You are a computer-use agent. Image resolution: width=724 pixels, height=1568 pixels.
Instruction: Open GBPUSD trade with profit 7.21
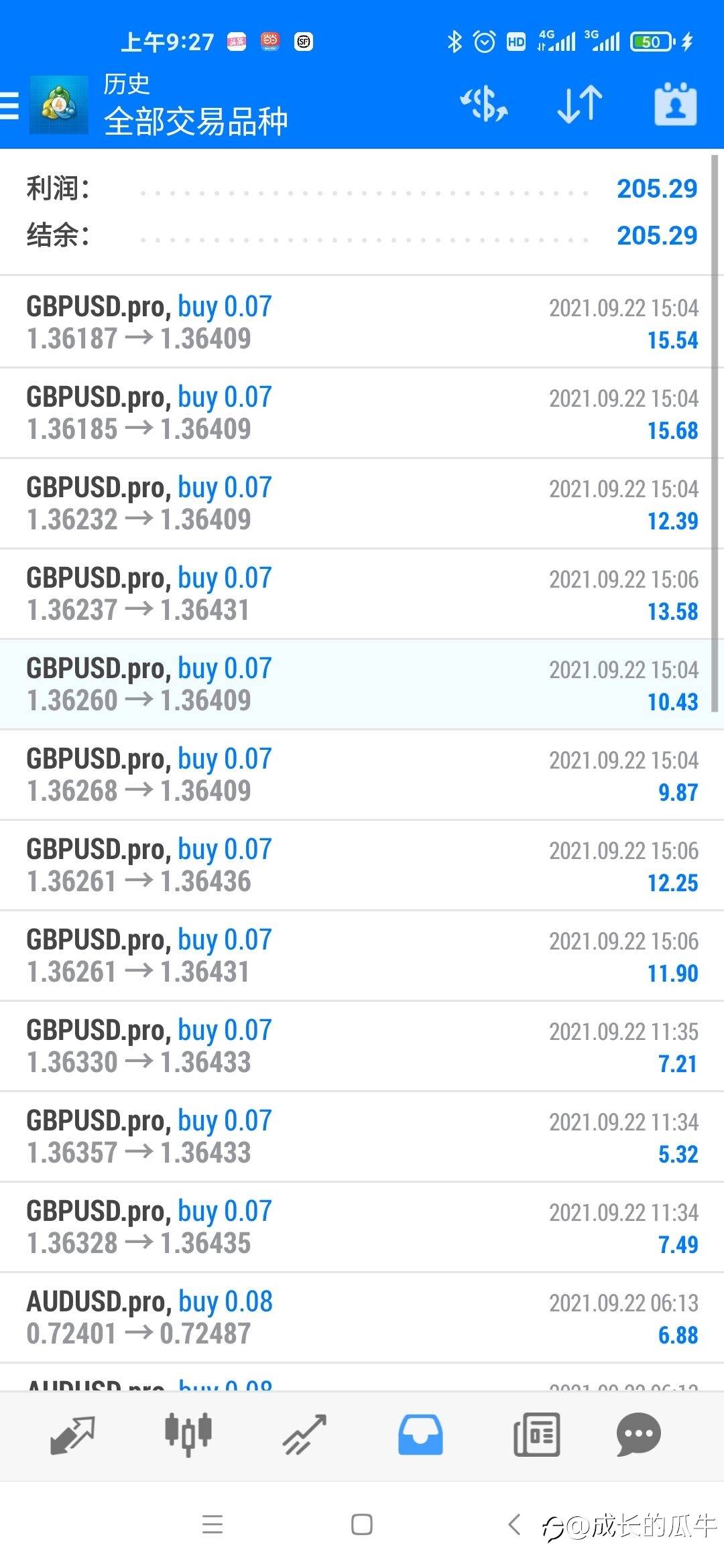tap(362, 1046)
